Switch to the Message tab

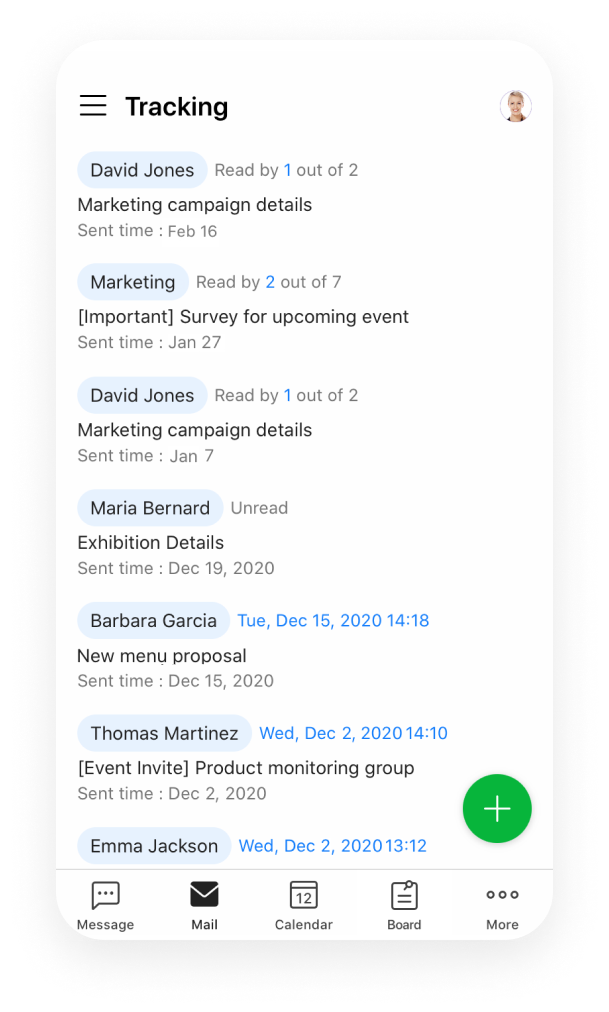click(105, 905)
